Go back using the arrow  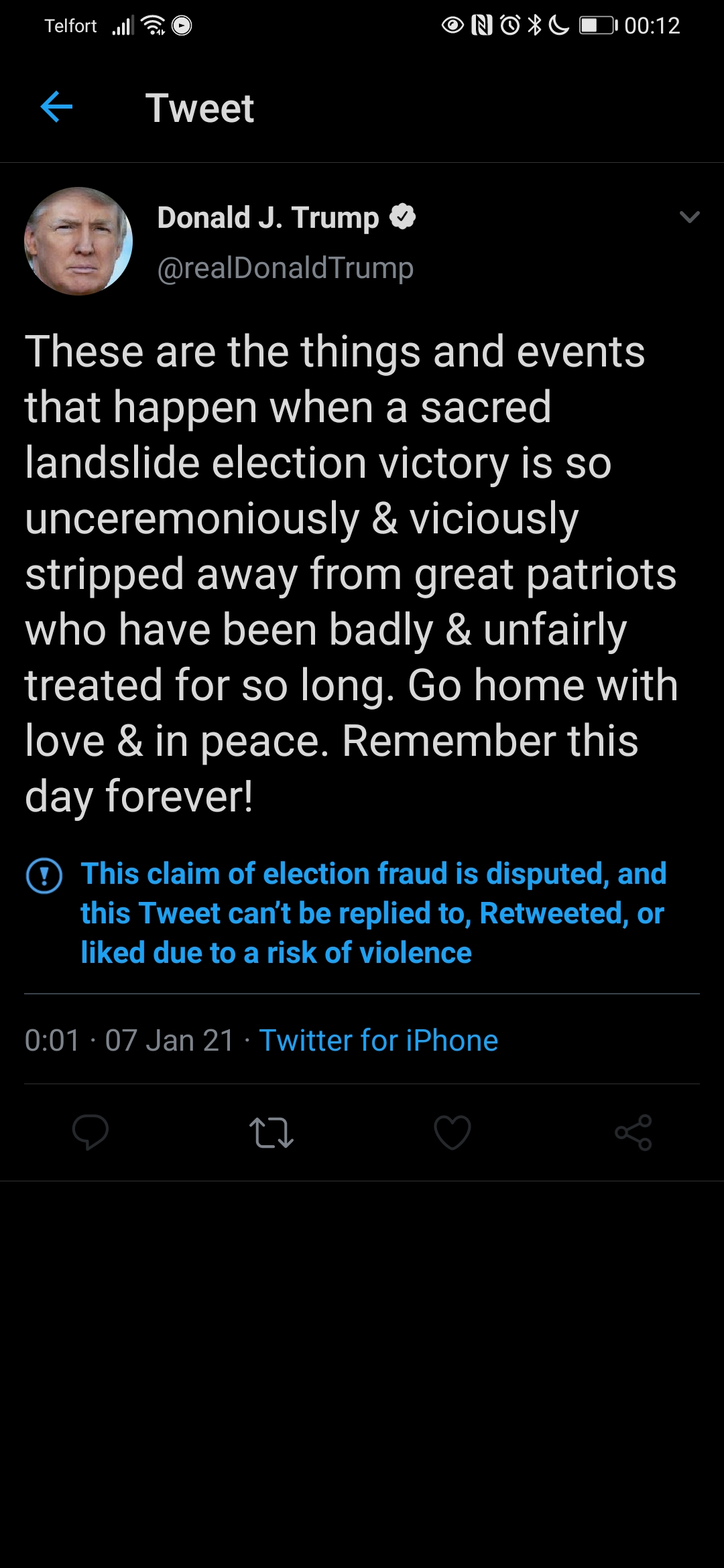pos(56,107)
